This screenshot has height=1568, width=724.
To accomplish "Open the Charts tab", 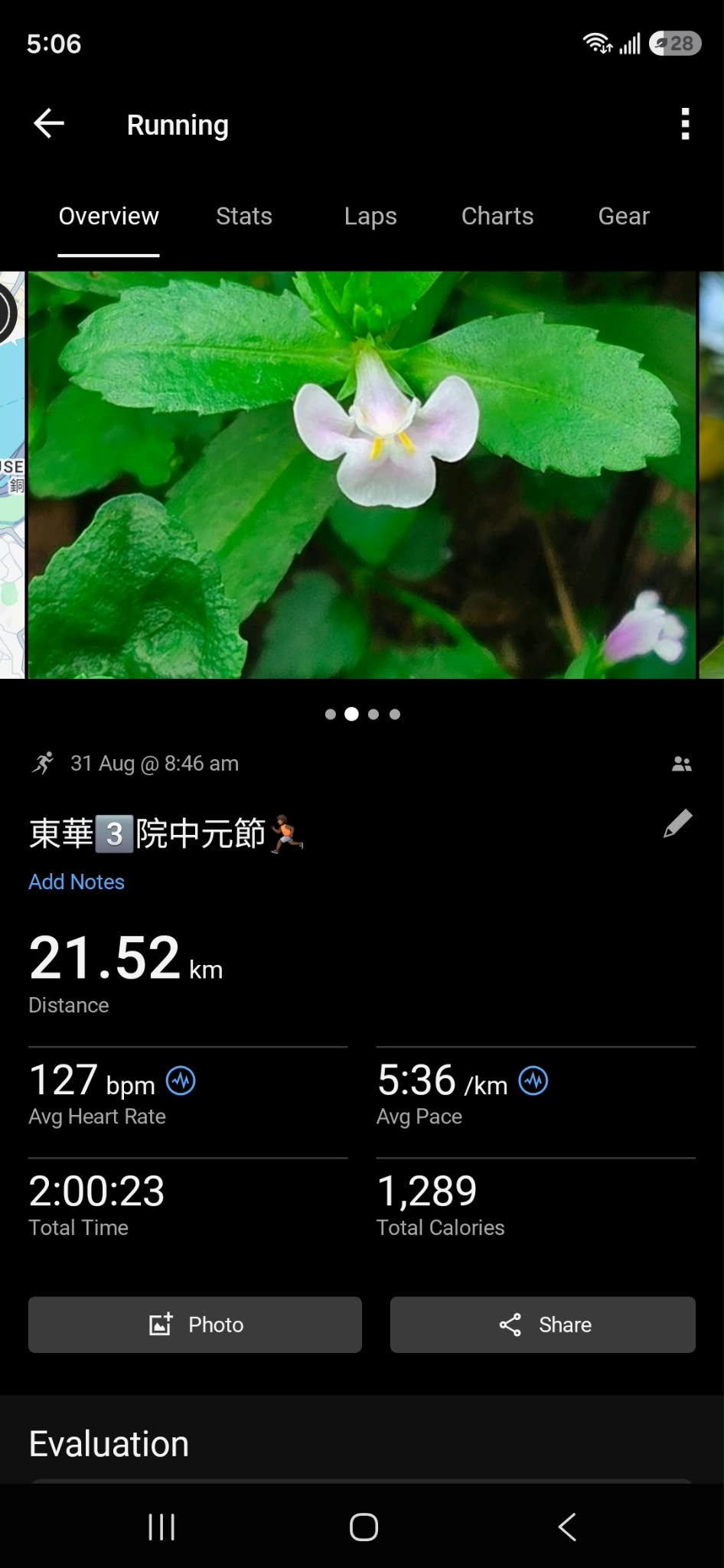I will tap(497, 217).
